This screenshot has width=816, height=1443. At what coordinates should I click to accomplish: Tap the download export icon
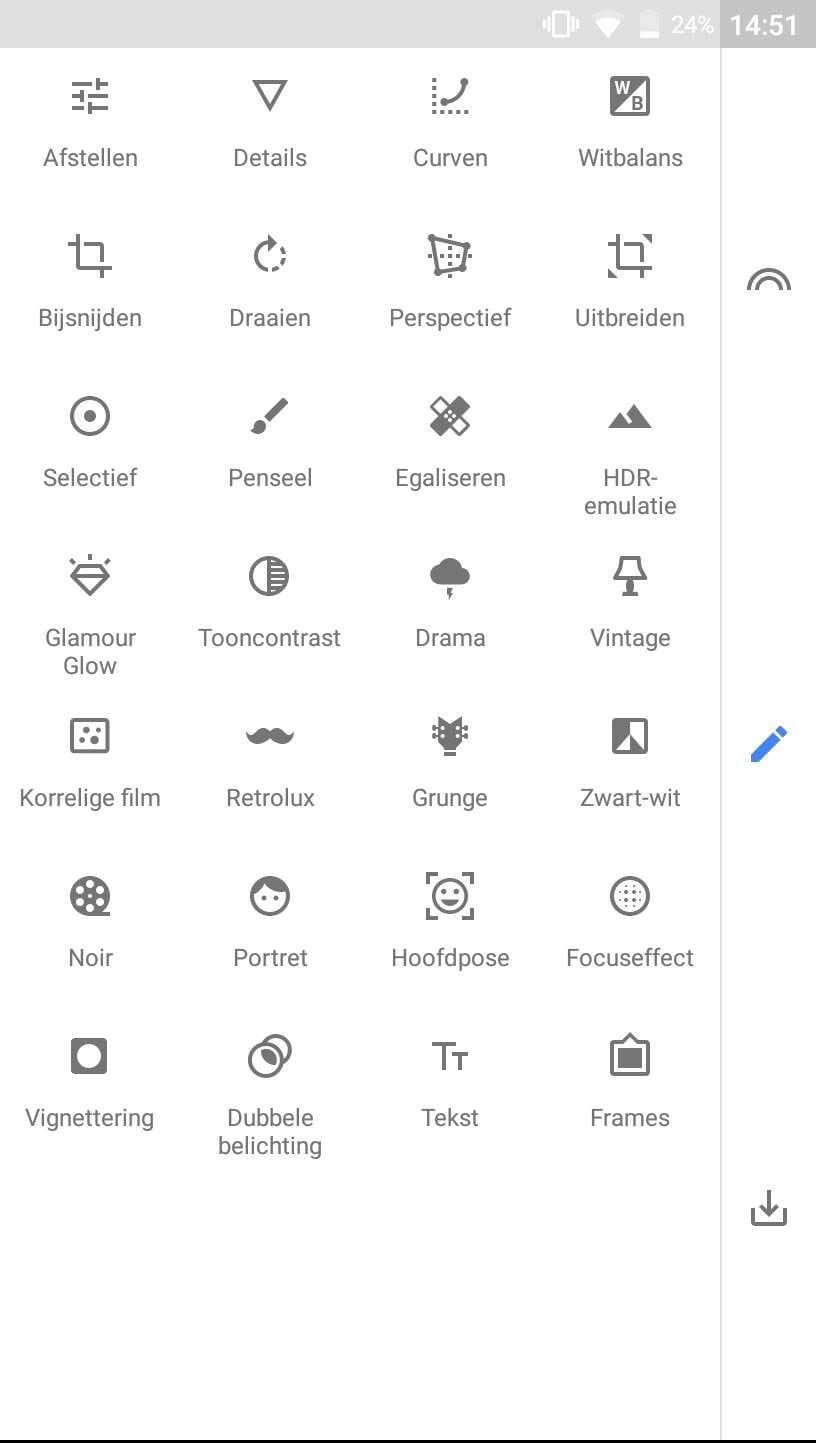pyautogui.click(x=769, y=1208)
